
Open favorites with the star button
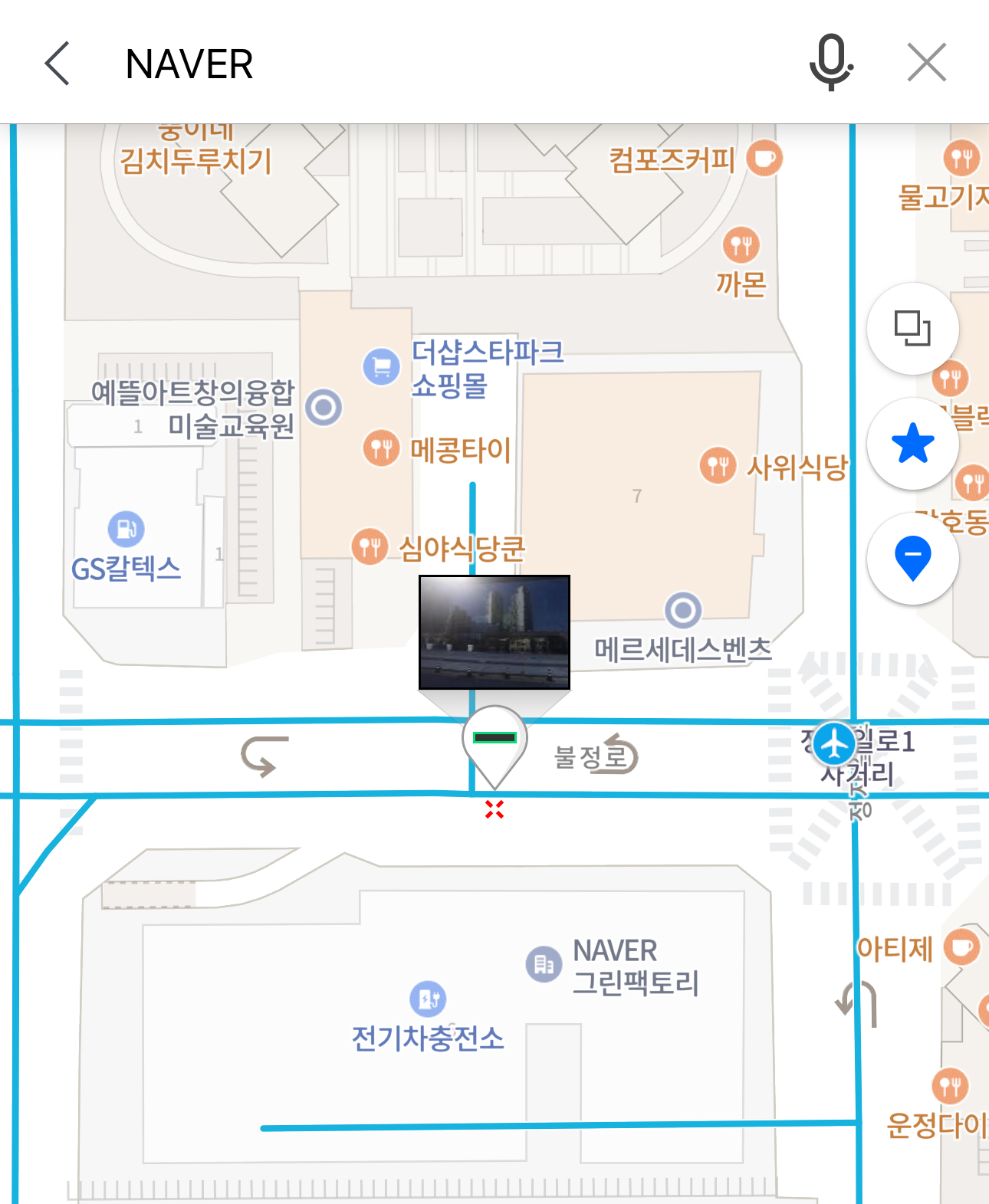point(912,444)
